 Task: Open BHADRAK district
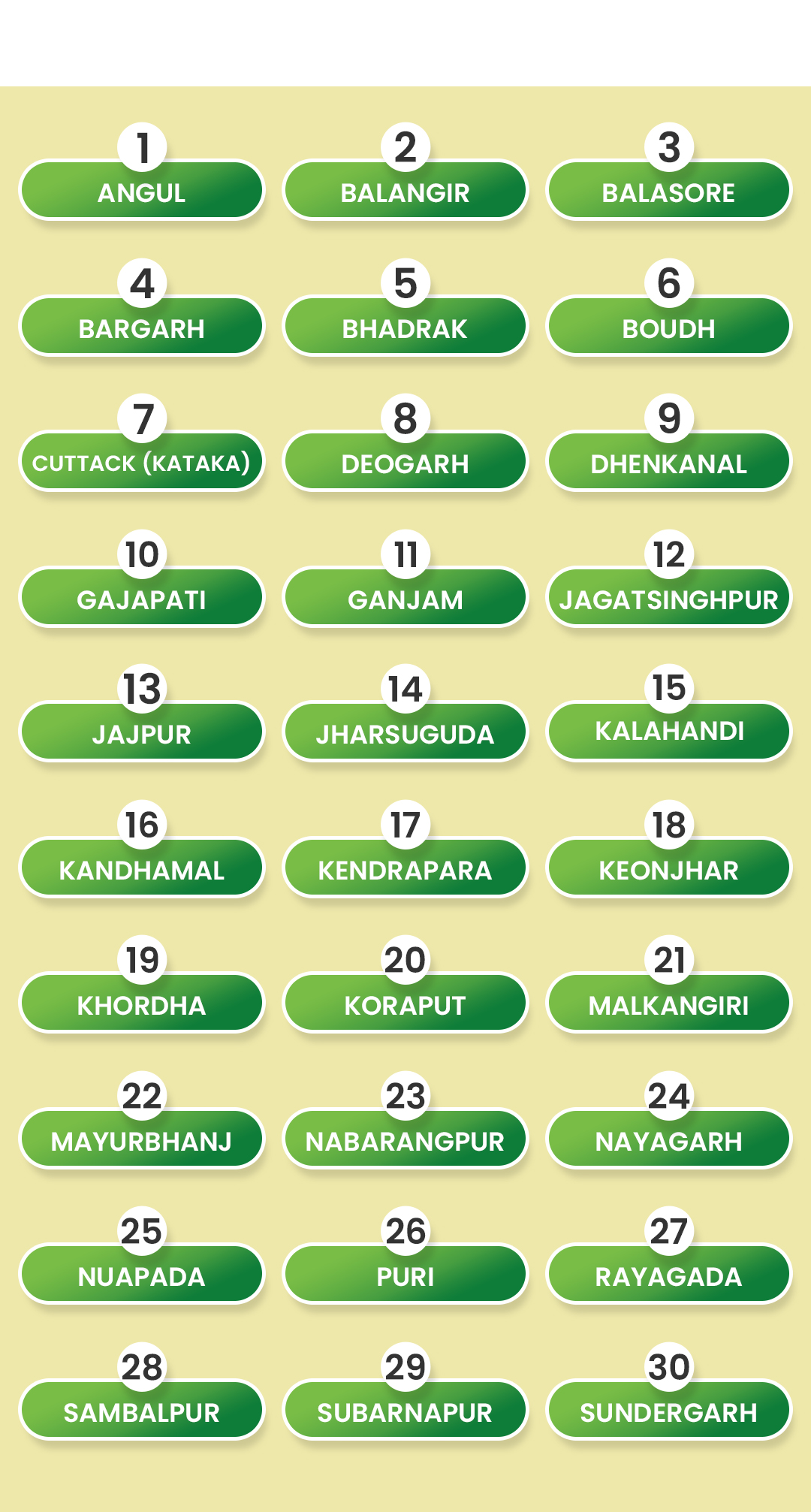coord(405,327)
